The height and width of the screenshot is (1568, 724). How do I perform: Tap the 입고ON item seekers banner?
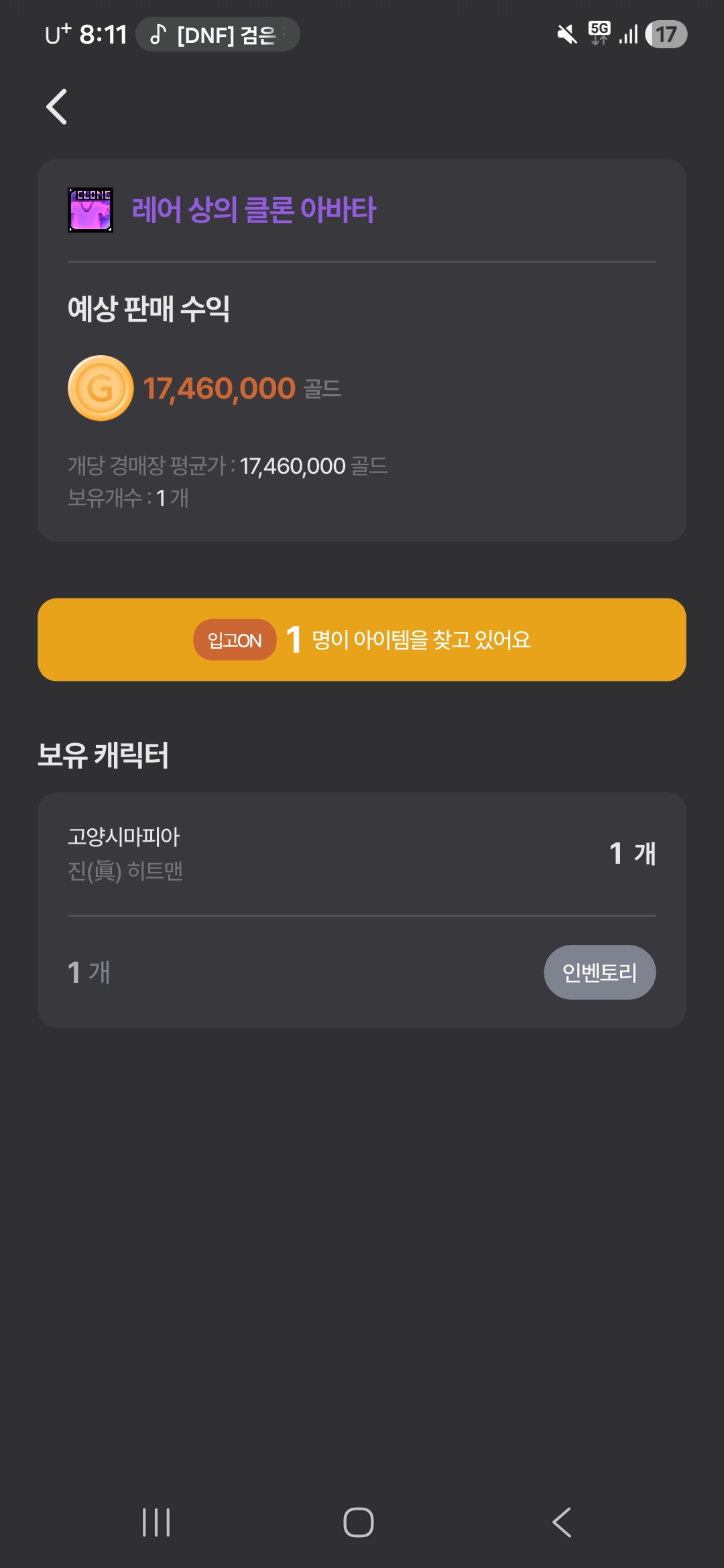point(362,640)
